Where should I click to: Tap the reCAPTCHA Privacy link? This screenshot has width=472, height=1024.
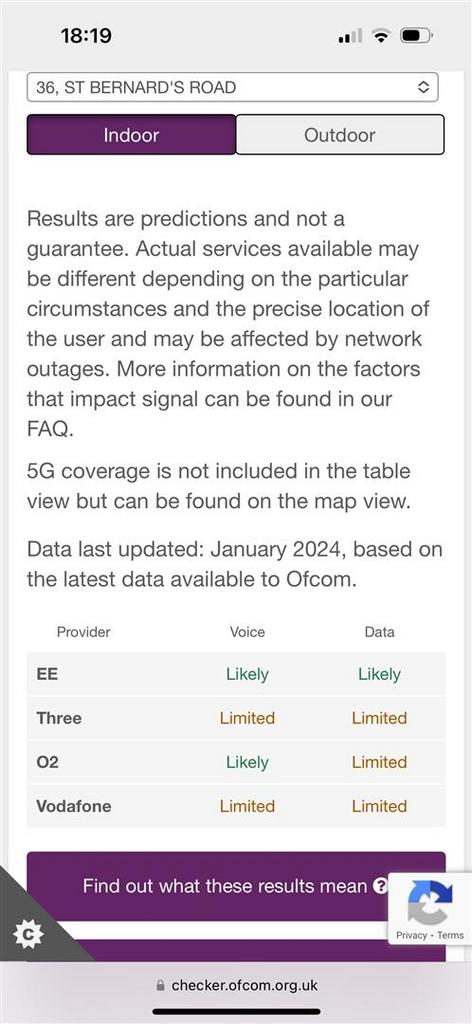coord(411,935)
